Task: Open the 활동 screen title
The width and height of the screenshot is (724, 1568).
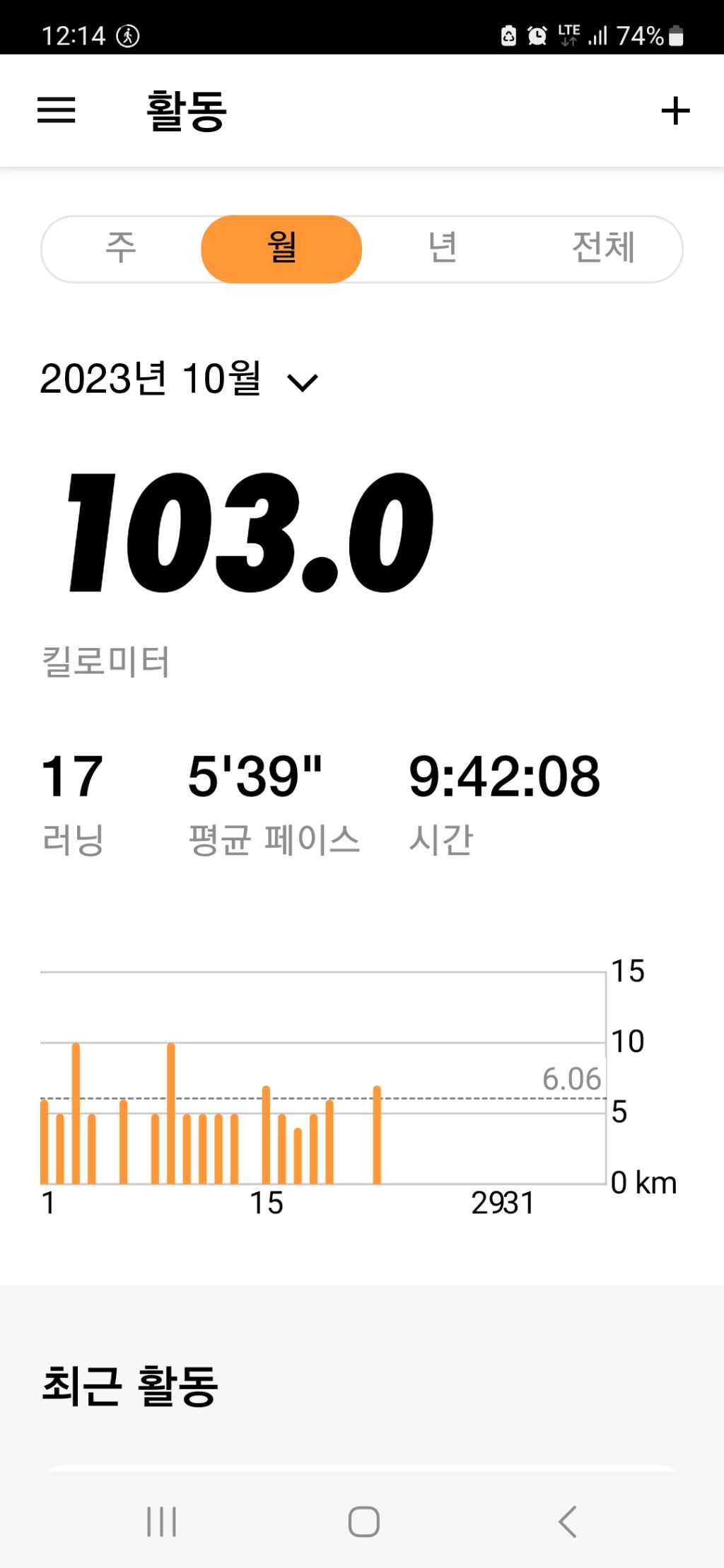Action: 185,110
